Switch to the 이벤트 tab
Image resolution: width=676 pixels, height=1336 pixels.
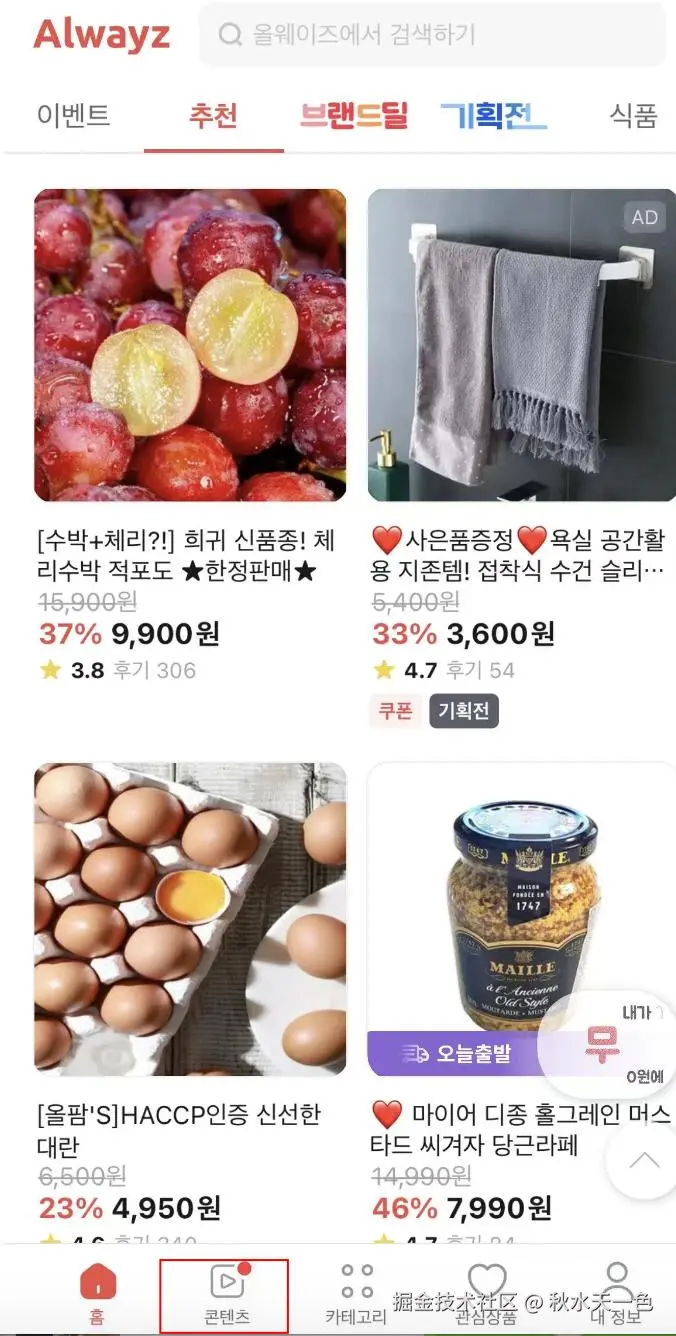tap(73, 115)
